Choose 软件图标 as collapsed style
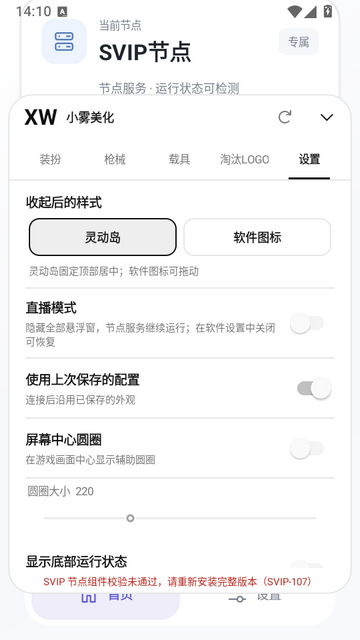The image size is (360, 640). (x=257, y=237)
